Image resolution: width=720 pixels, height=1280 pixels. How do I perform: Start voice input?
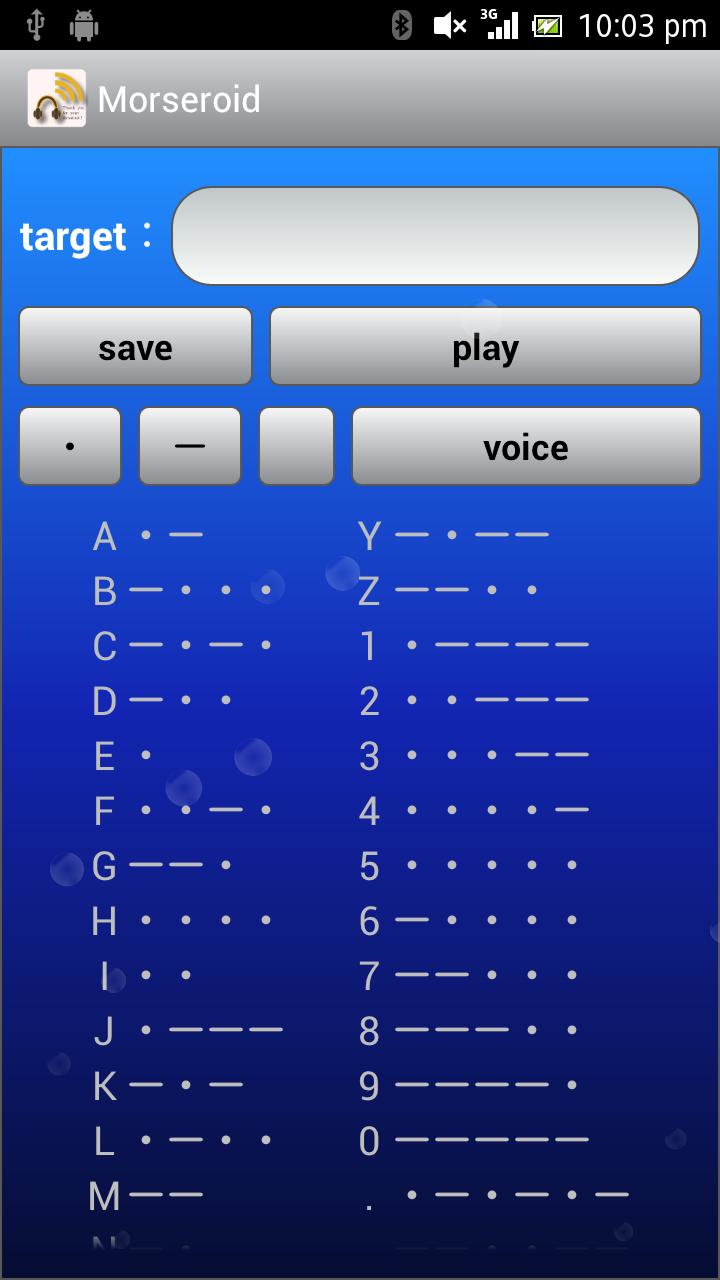point(526,446)
